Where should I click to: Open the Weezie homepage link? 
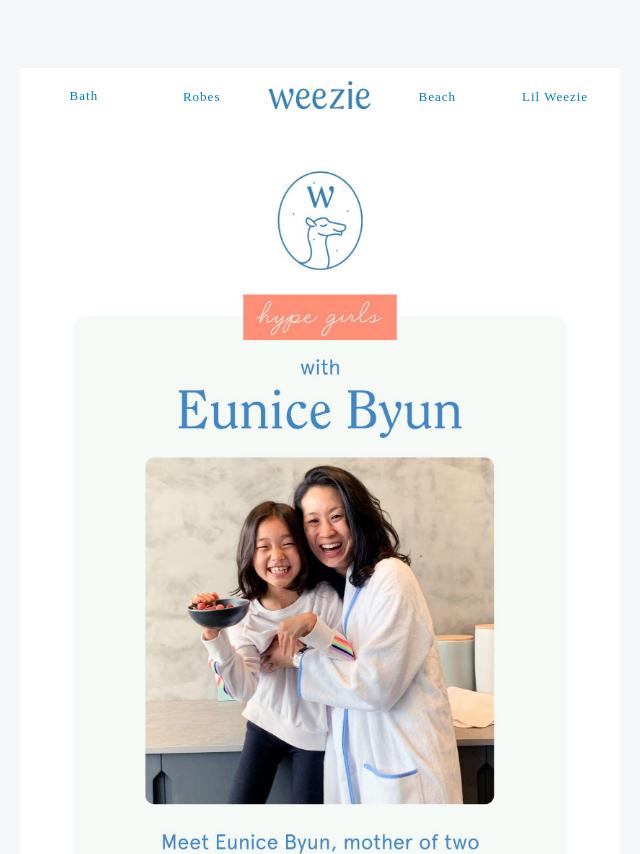[x=319, y=96]
